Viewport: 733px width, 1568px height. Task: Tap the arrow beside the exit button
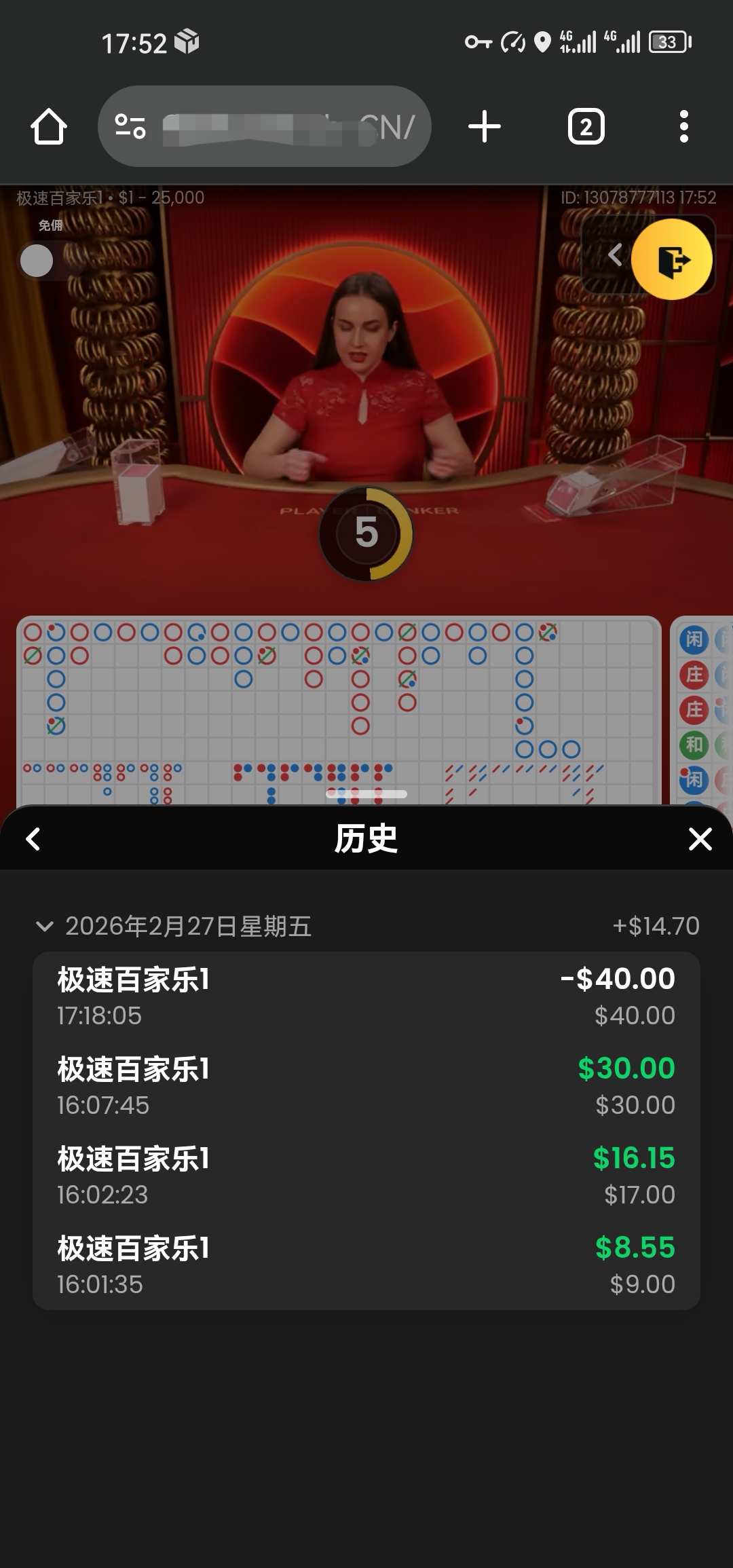pyautogui.click(x=615, y=255)
